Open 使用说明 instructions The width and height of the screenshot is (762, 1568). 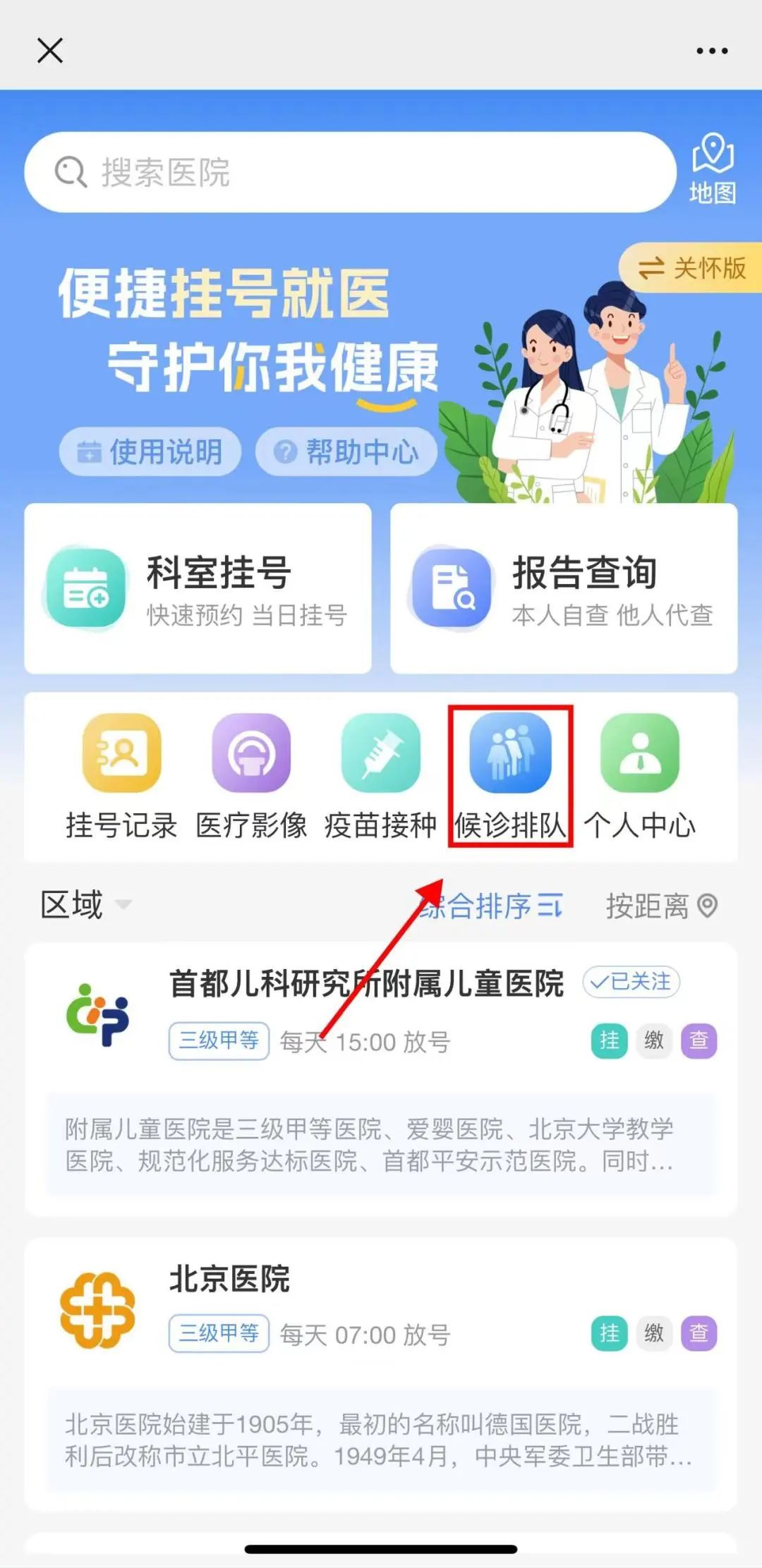(x=150, y=451)
